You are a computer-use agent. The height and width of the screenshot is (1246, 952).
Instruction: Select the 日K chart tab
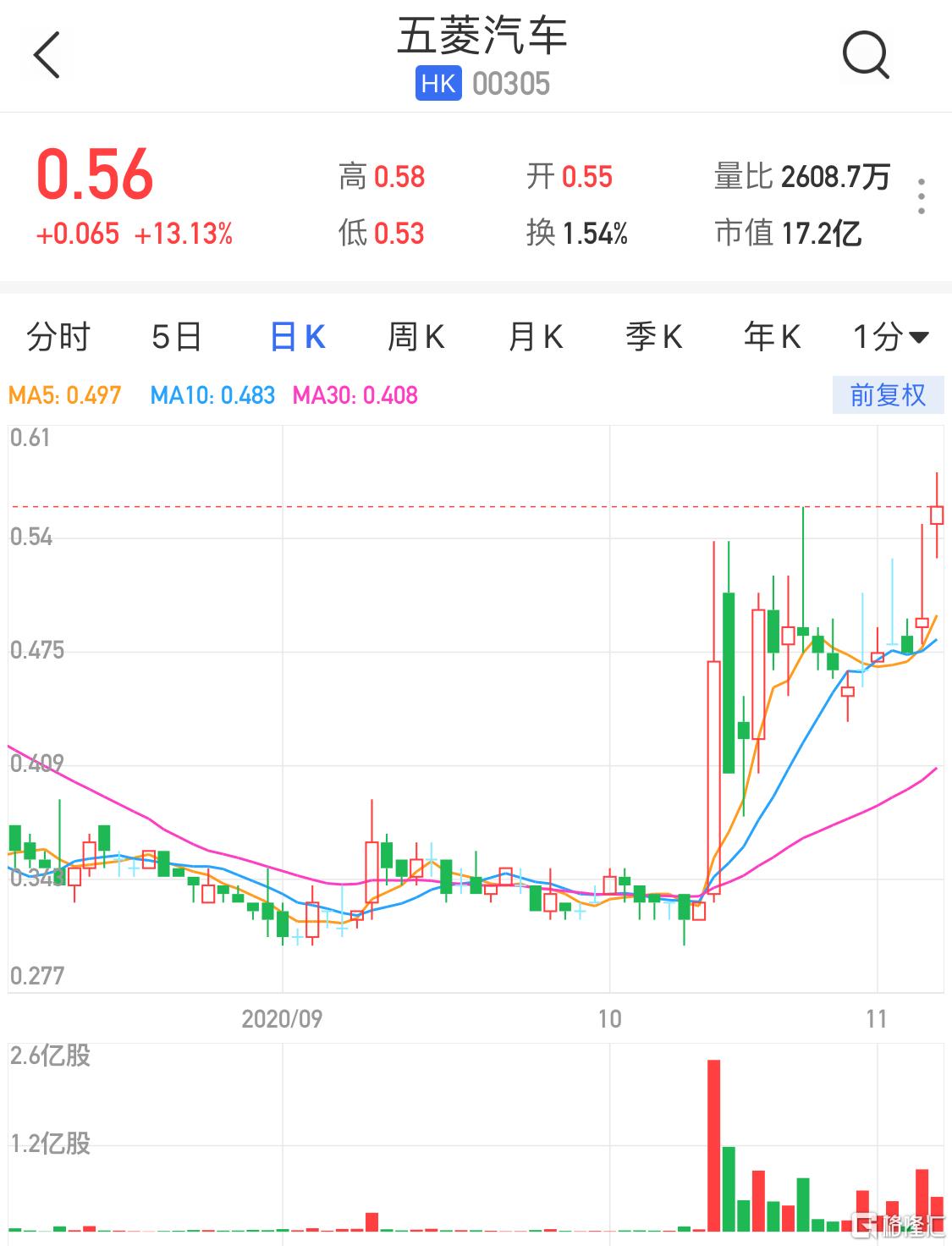[x=297, y=338]
